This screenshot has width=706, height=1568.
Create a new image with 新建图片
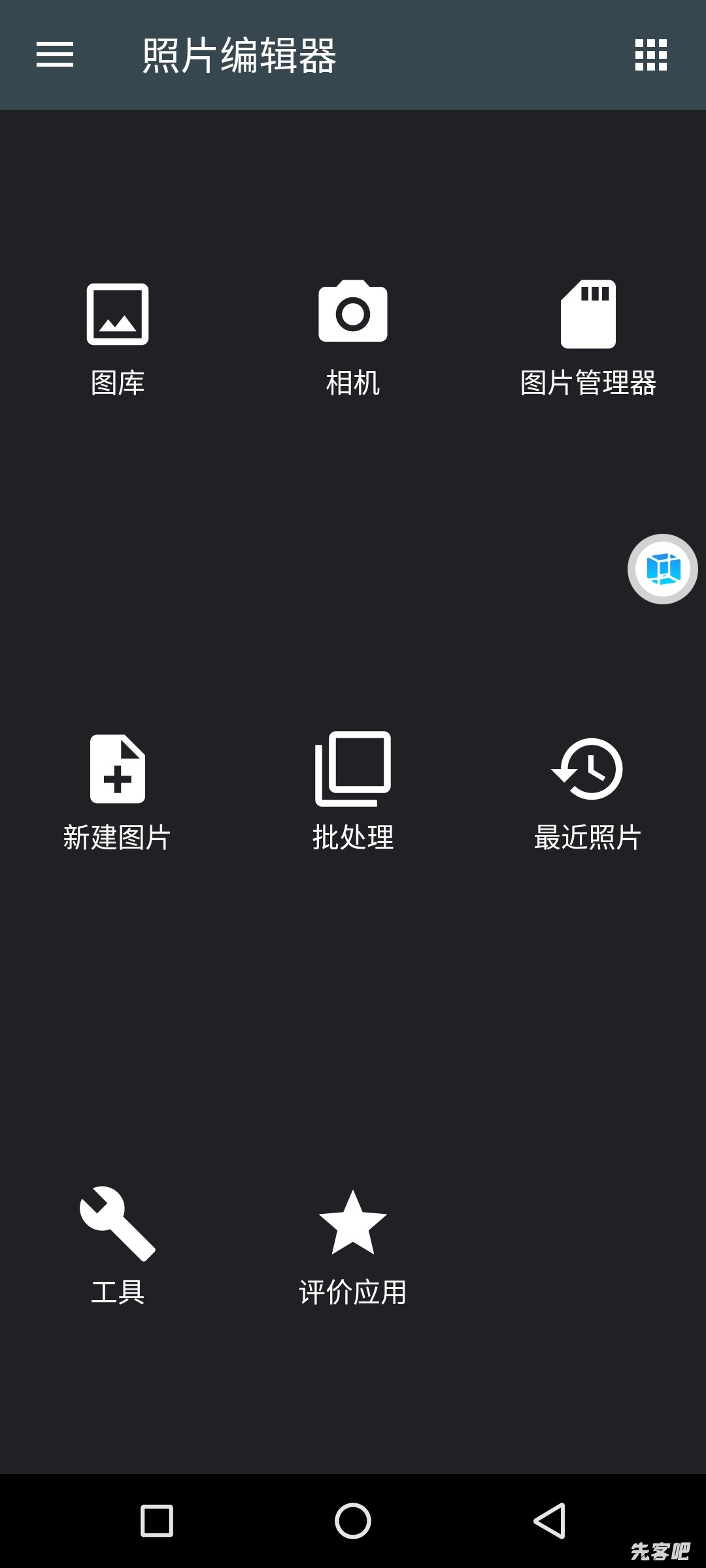pyautogui.click(x=118, y=792)
